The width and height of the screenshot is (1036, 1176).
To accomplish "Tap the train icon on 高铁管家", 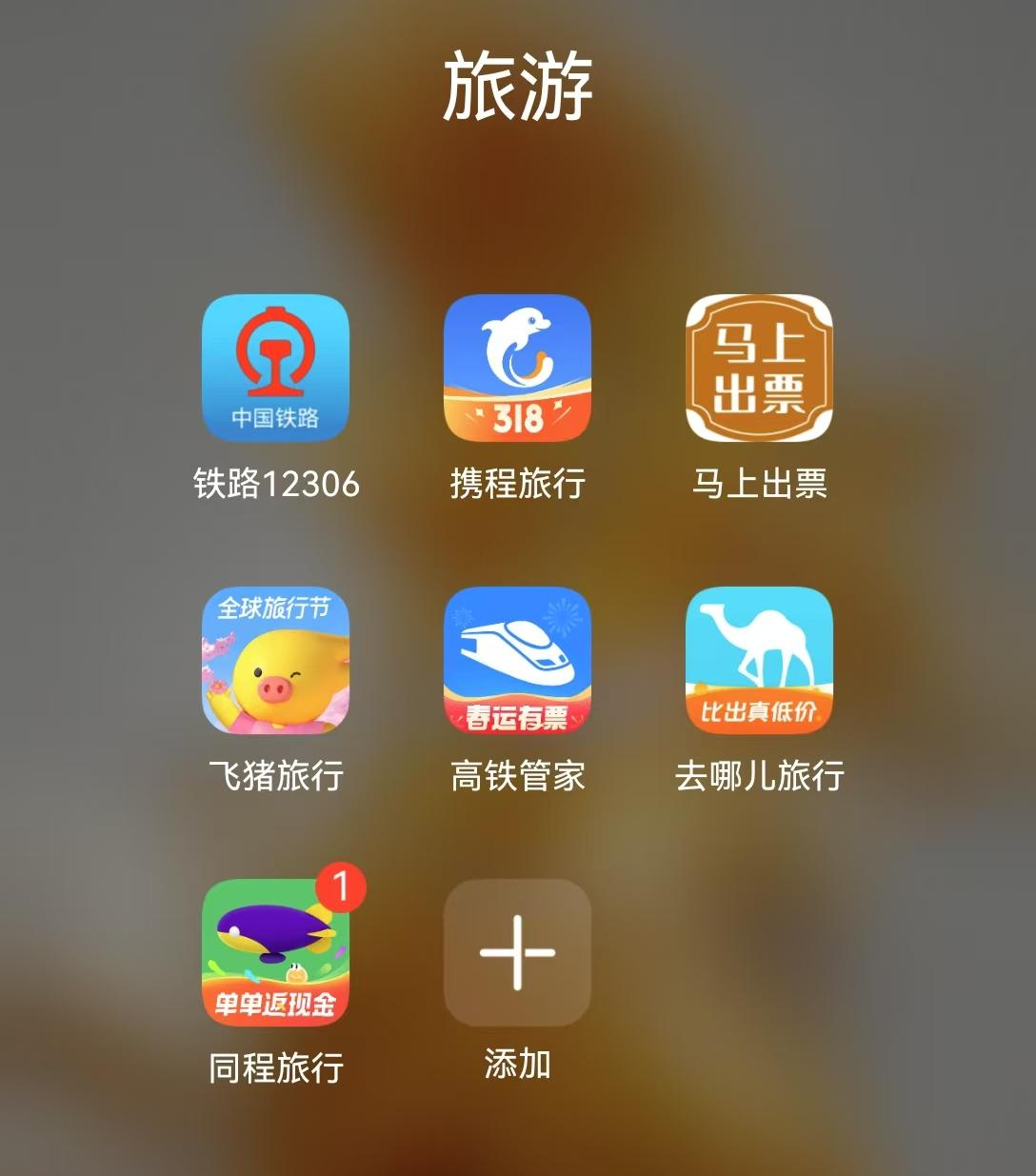I will click(x=516, y=648).
